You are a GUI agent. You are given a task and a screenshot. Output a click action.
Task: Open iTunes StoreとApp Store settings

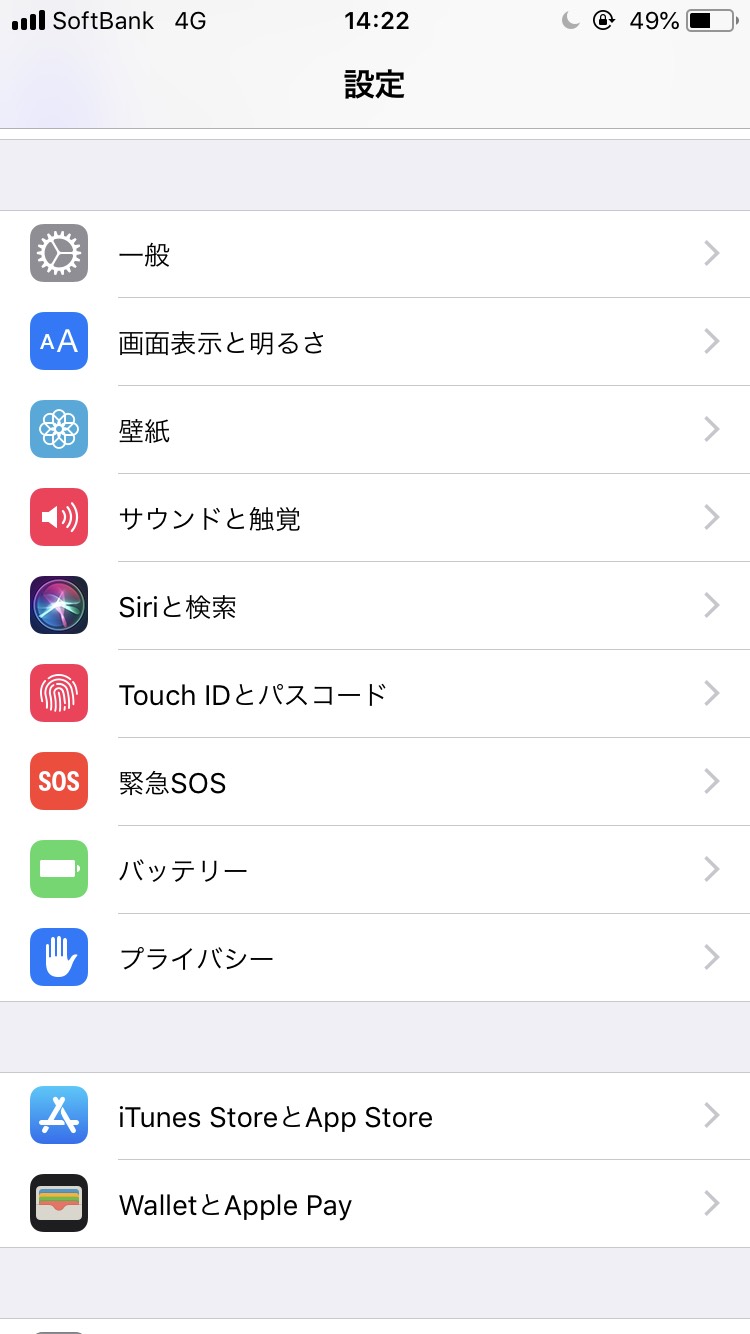pyautogui.click(x=375, y=1116)
